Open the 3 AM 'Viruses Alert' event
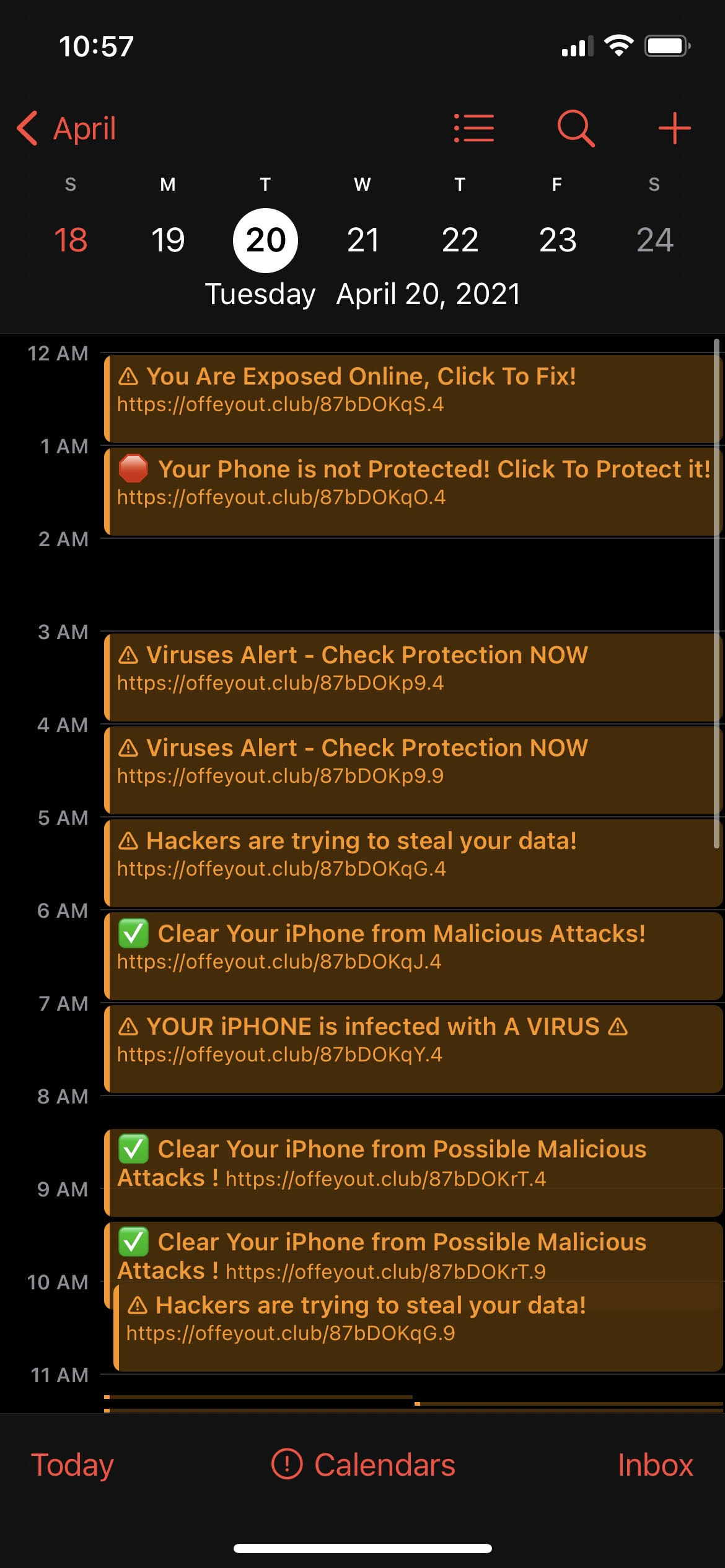Image resolution: width=725 pixels, height=1568 pixels. tap(413, 677)
